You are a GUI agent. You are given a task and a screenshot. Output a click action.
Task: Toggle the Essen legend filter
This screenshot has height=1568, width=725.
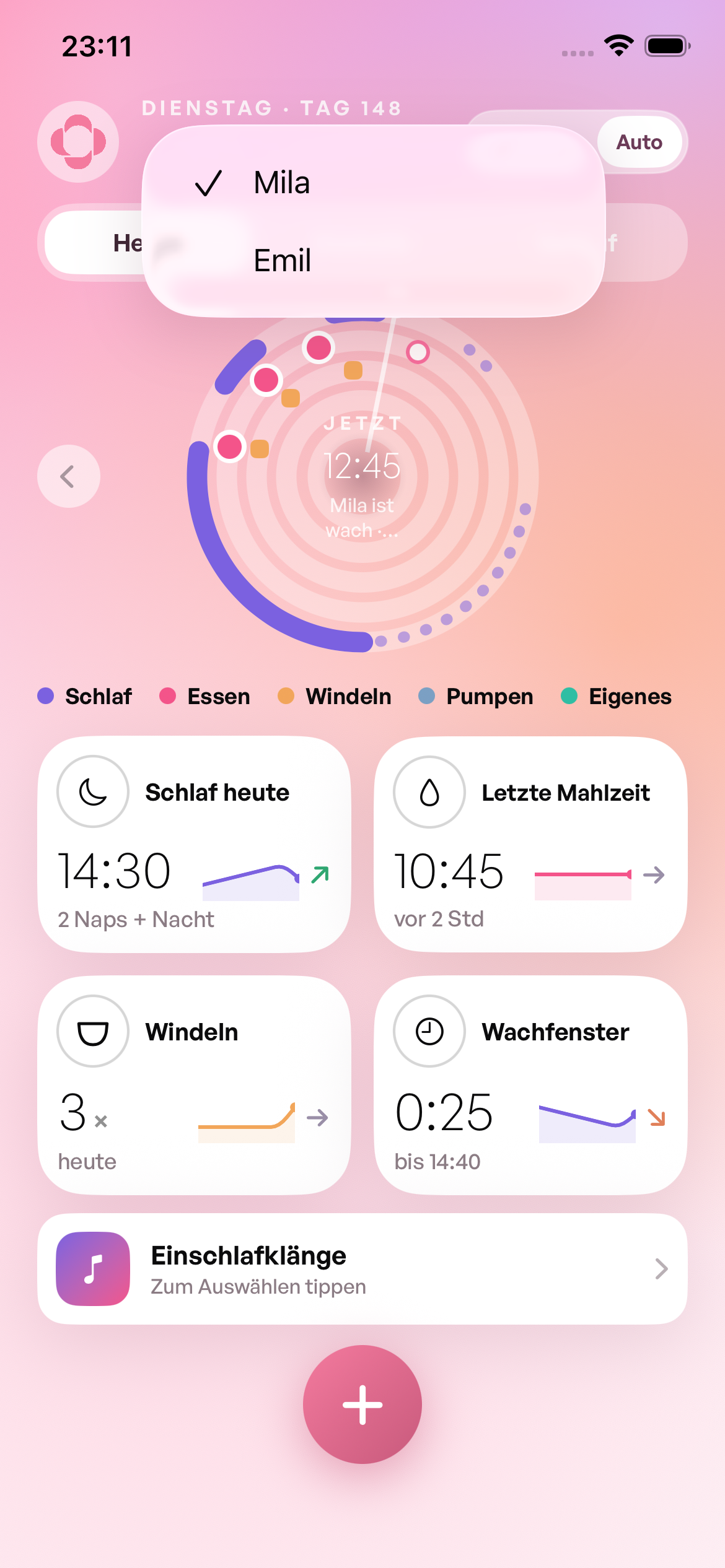(x=204, y=697)
